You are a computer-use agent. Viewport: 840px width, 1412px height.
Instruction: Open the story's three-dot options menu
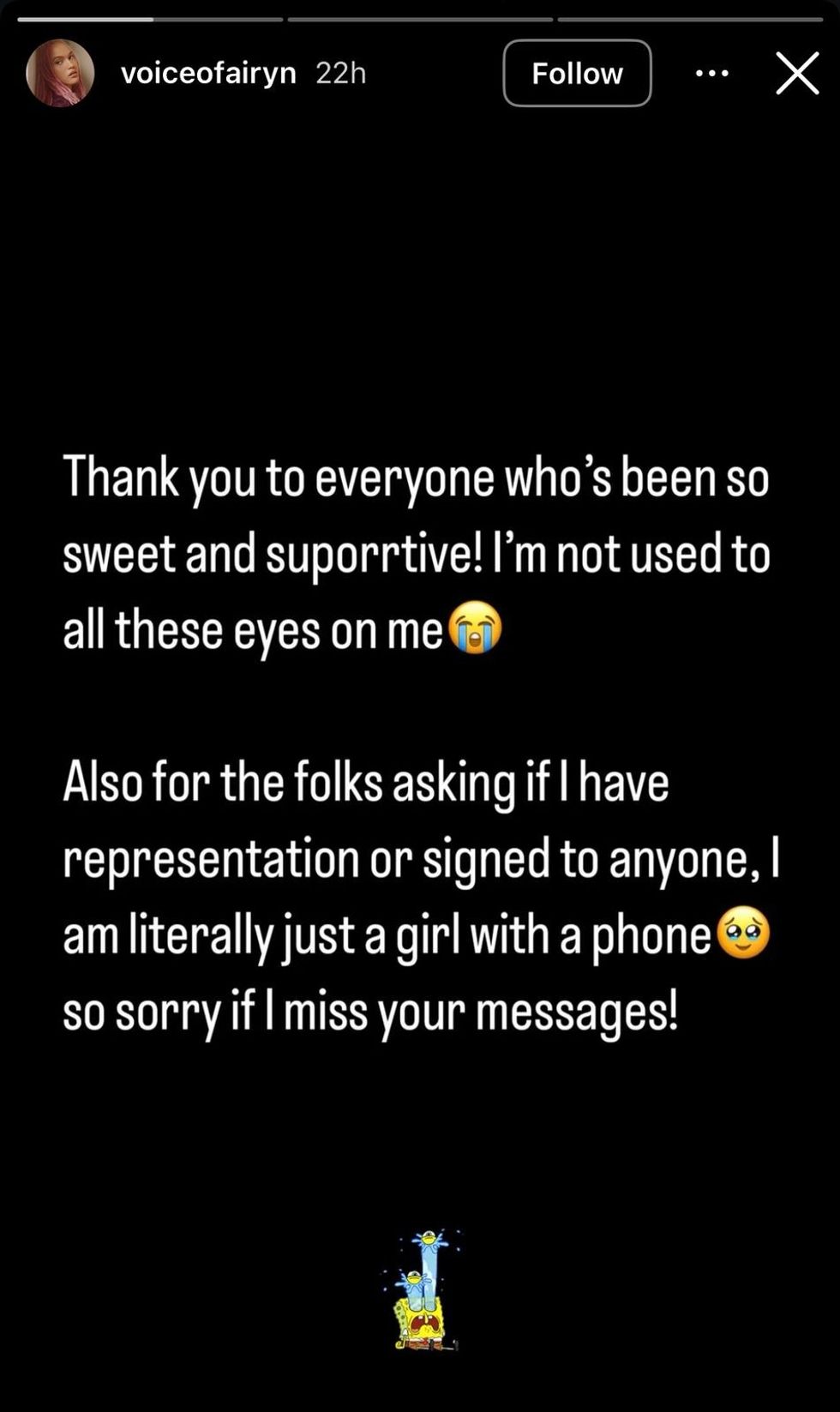(712, 74)
